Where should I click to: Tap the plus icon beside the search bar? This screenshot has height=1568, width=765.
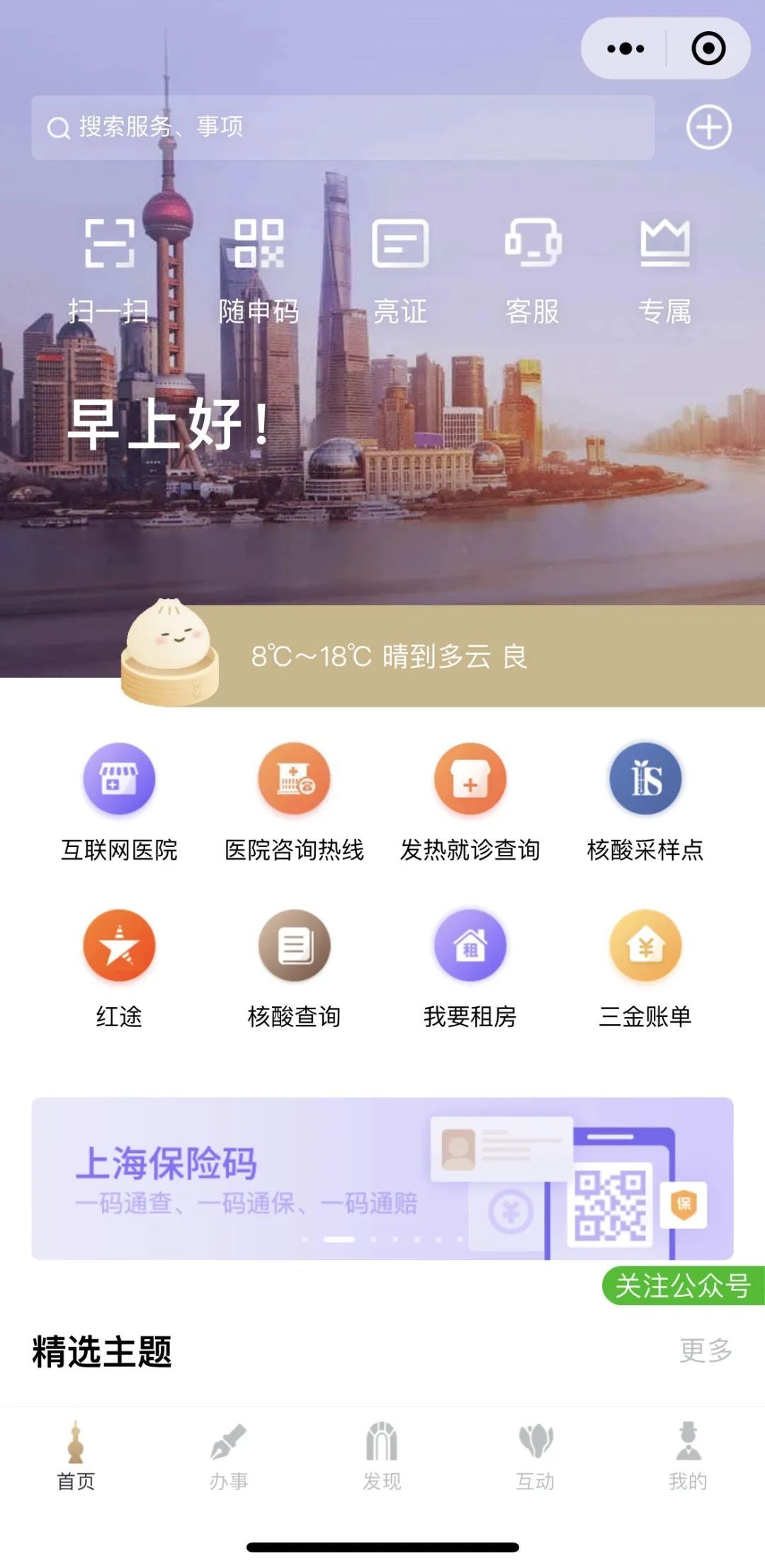708,127
